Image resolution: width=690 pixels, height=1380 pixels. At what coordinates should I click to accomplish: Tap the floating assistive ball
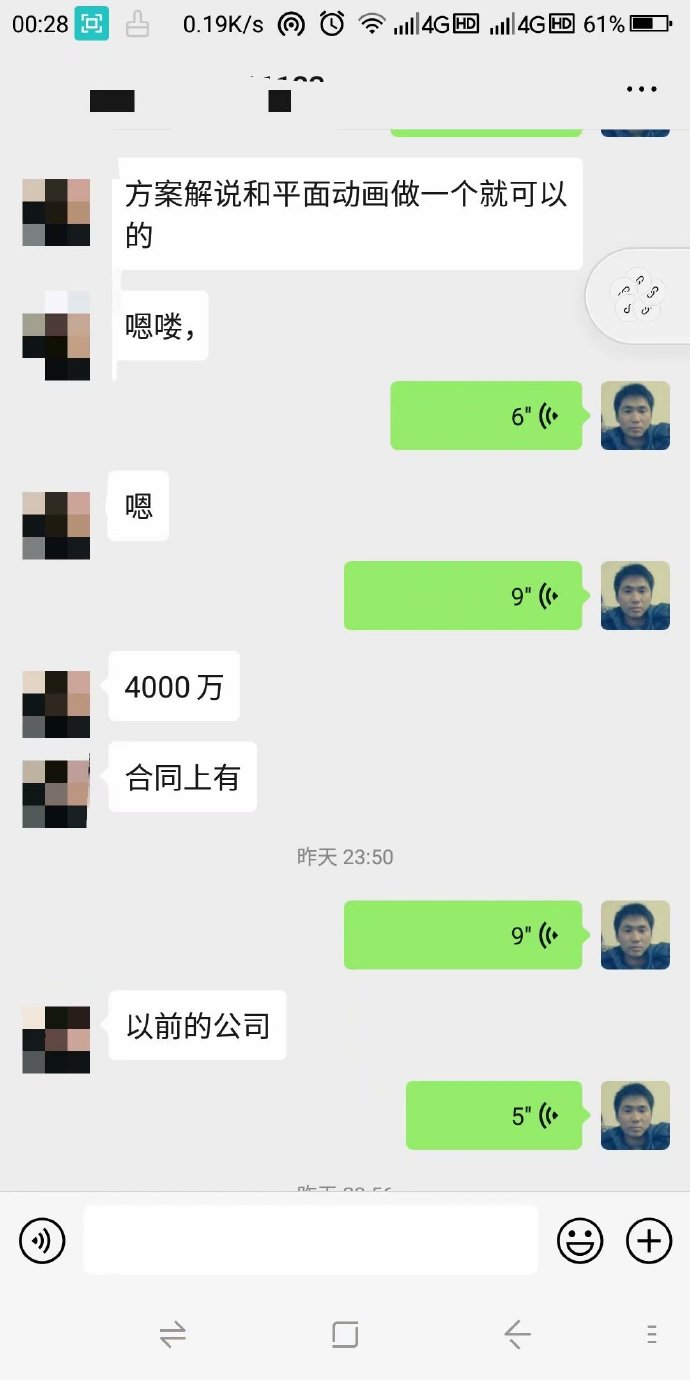point(638,297)
